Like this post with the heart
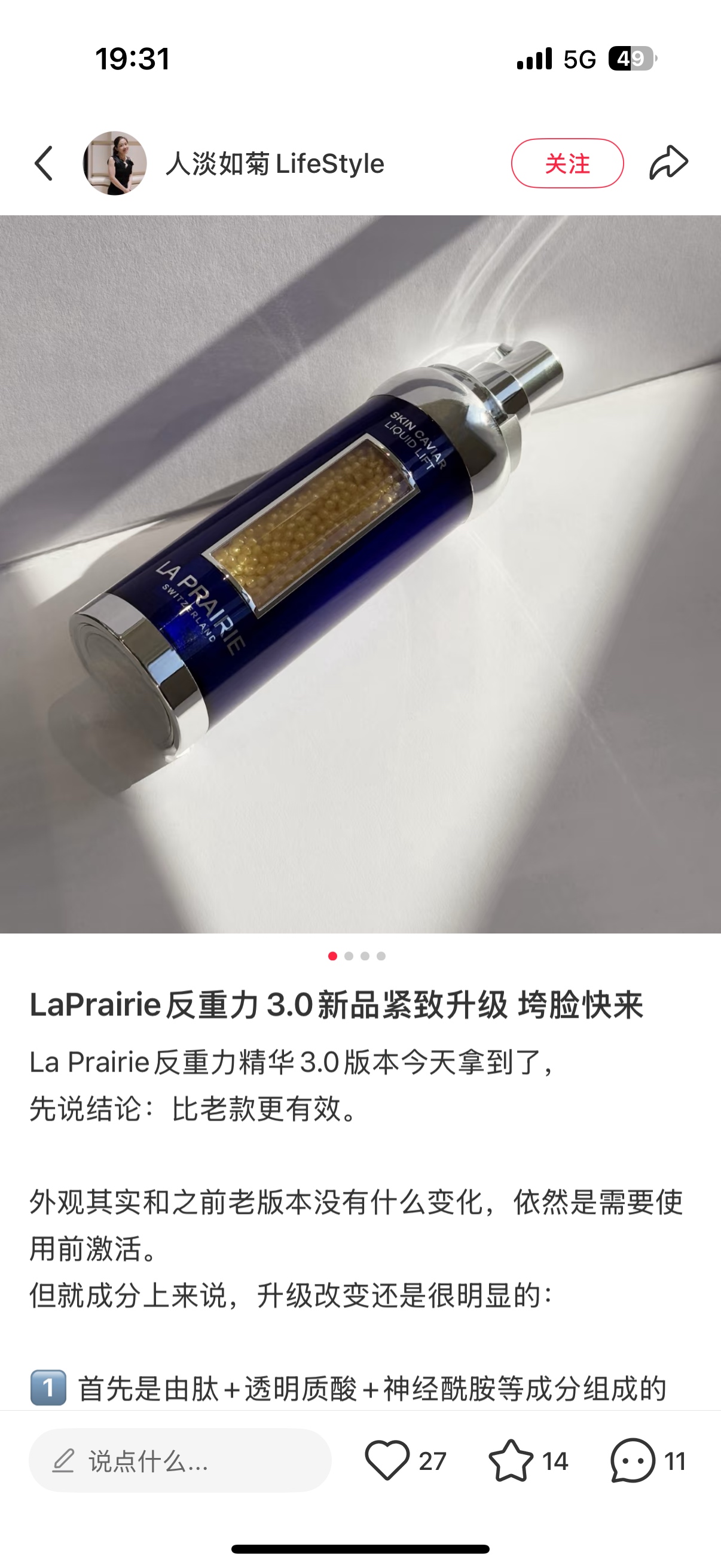Screen dimensions: 721x1568 pyautogui.click(x=387, y=1460)
